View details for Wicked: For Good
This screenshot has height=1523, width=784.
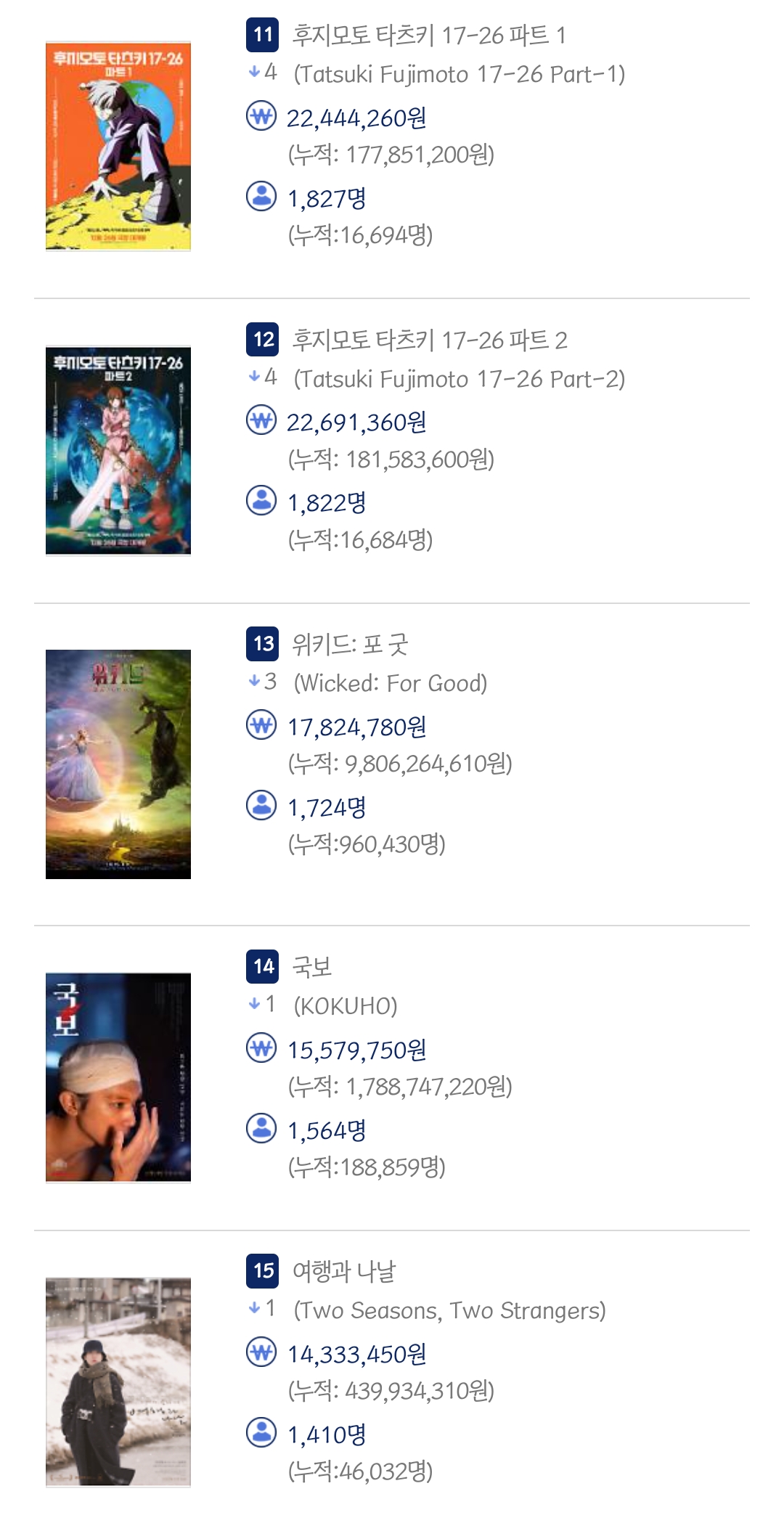(350, 645)
